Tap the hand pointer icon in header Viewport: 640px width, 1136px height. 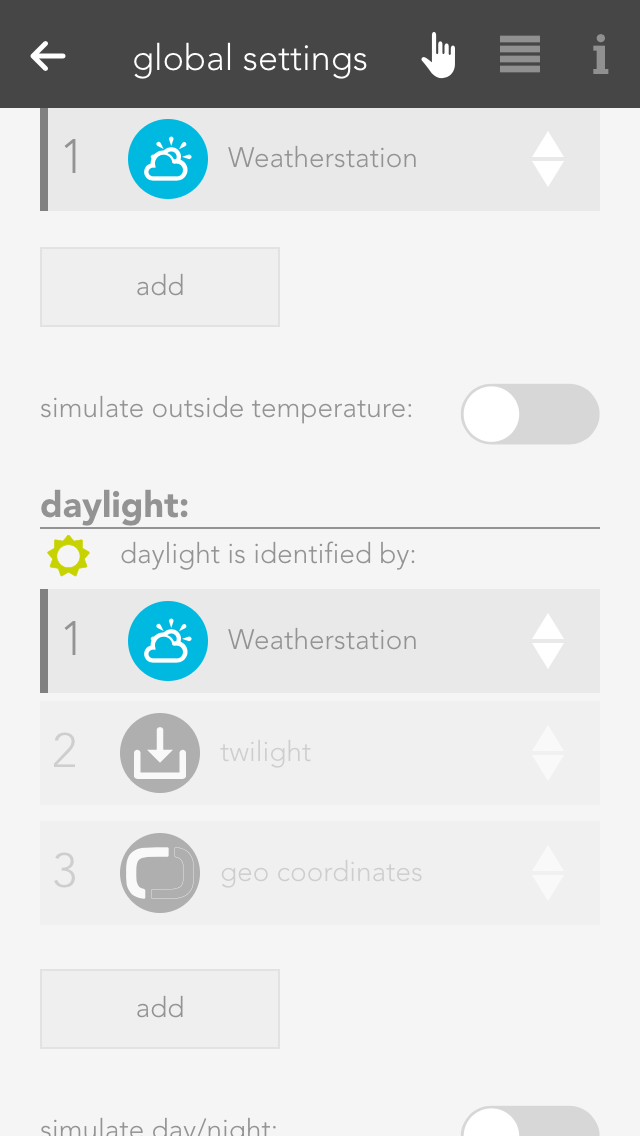coord(438,55)
